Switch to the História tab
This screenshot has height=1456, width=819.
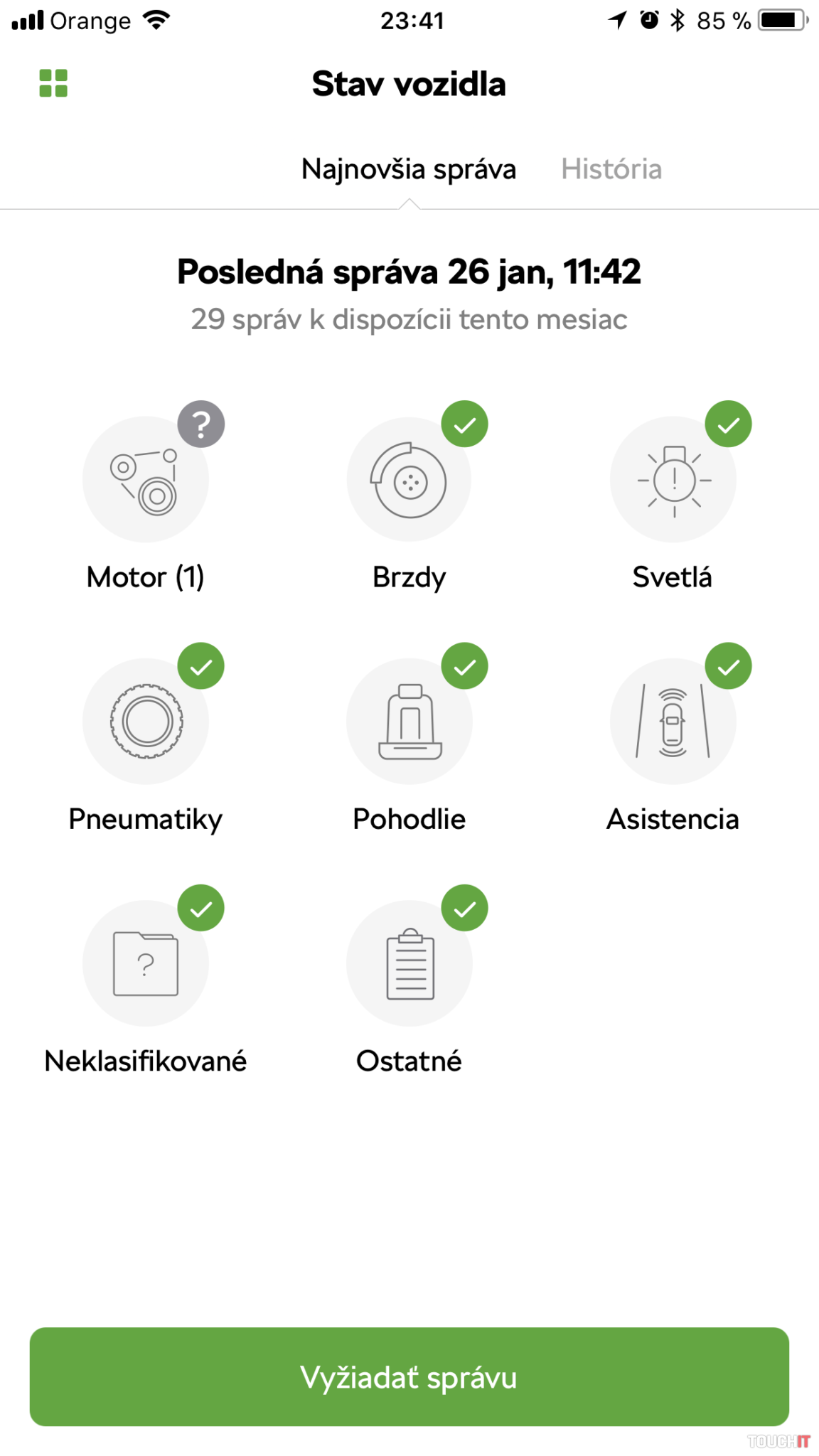[611, 169]
